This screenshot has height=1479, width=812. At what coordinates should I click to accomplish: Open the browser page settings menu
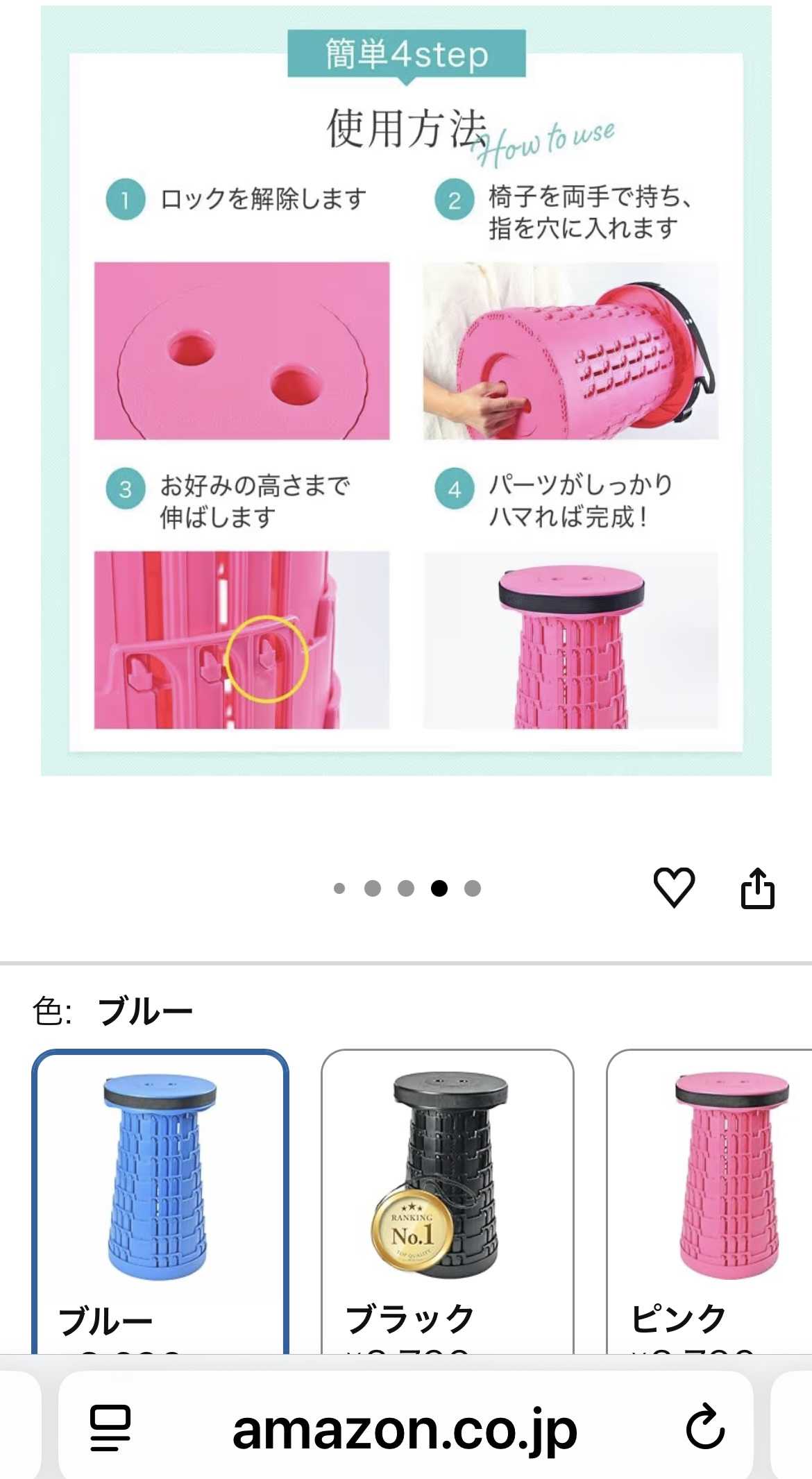tap(110, 1428)
